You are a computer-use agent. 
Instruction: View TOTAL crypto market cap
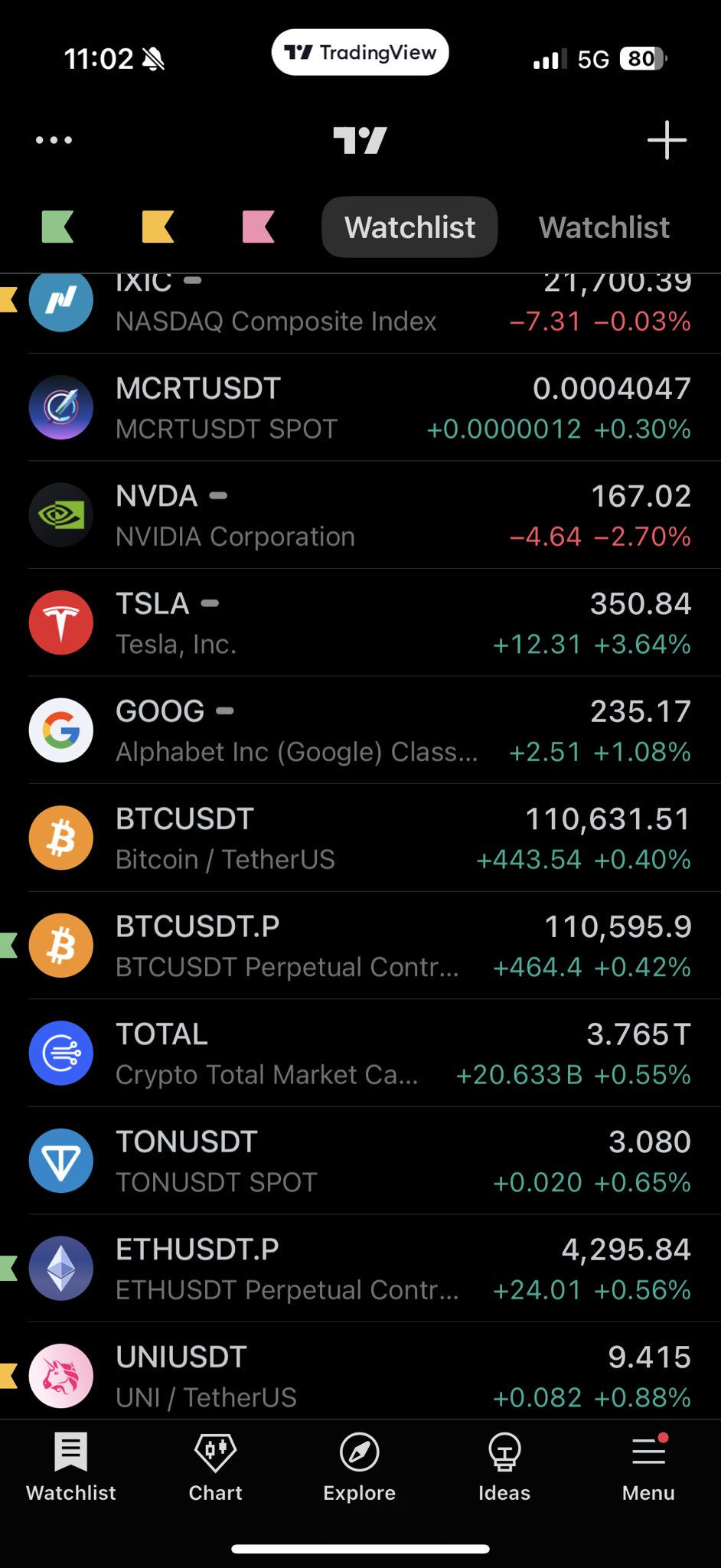coord(360,1053)
